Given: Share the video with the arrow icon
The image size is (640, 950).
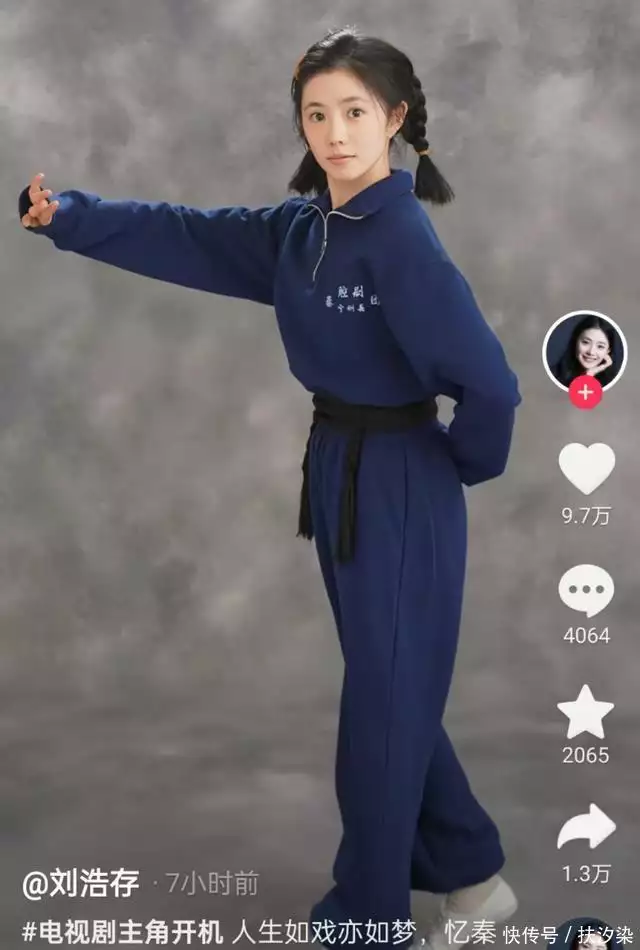Looking at the screenshot, I should 586,829.
